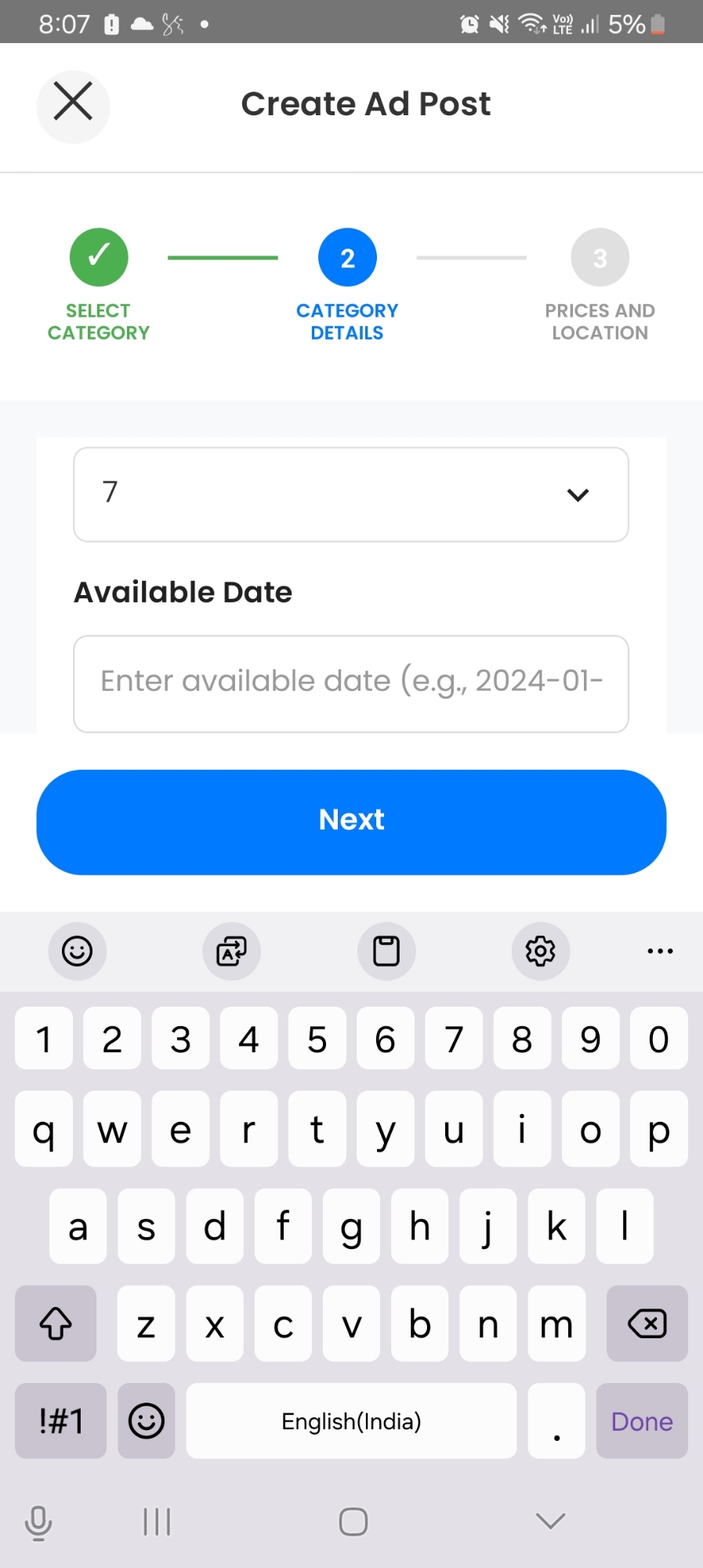Tap the backspace key
Screen dimensions: 703x1568
pyautogui.click(x=647, y=1323)
